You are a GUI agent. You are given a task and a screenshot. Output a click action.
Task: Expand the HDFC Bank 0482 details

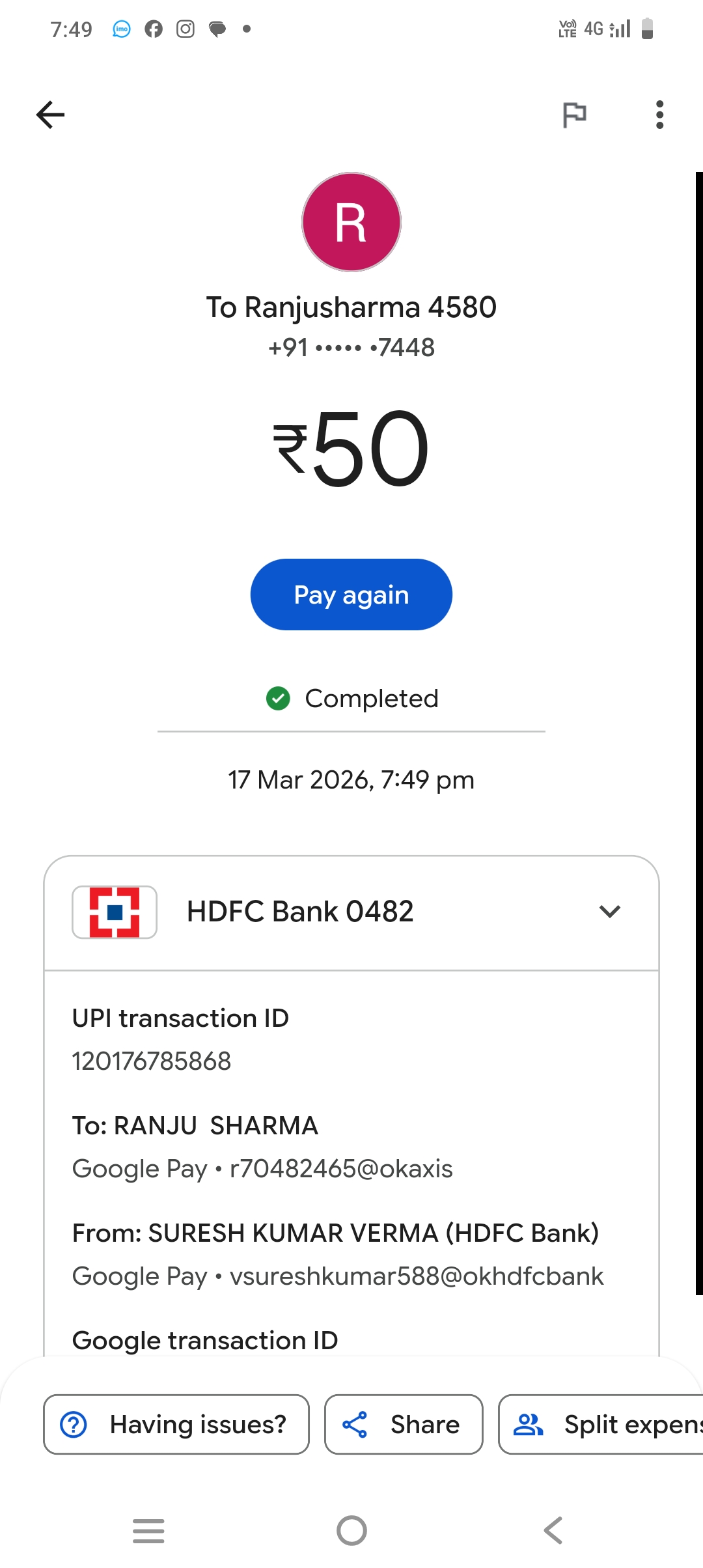click(609, 912)
